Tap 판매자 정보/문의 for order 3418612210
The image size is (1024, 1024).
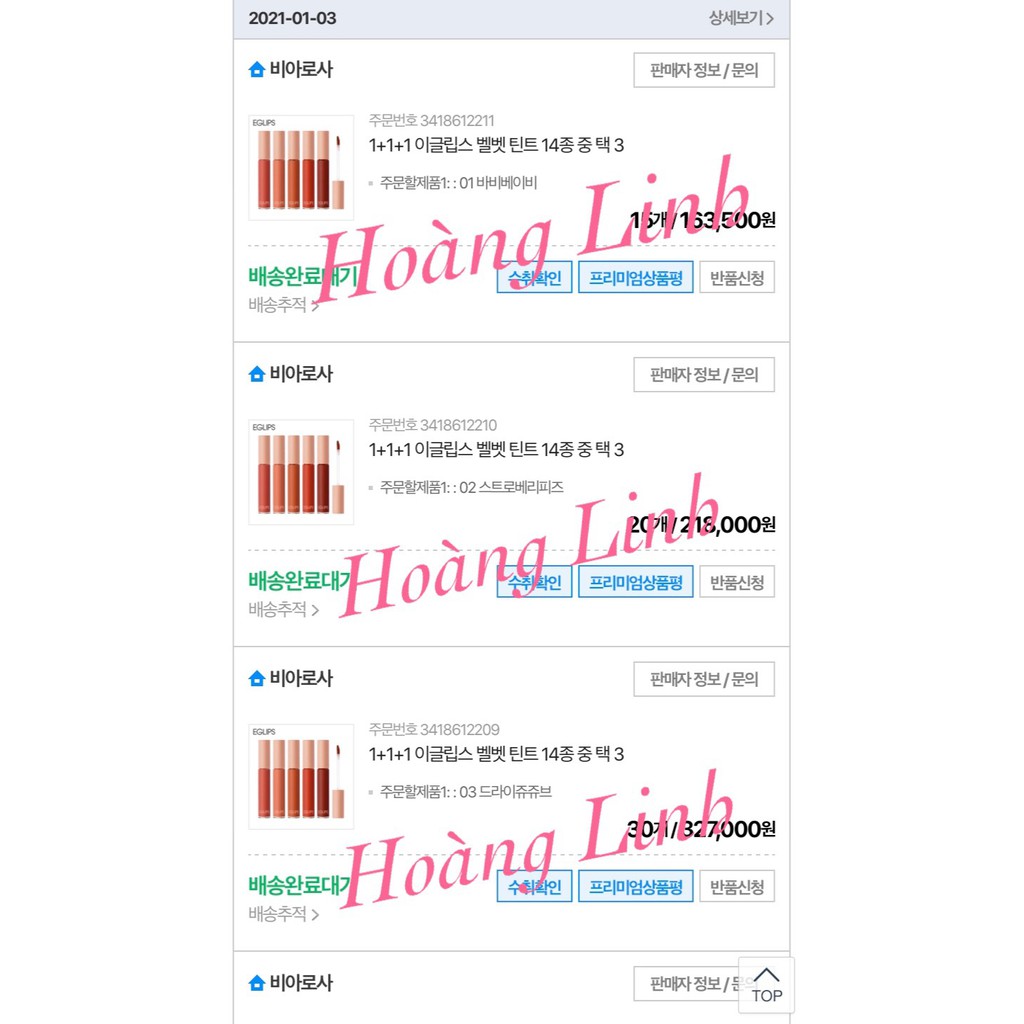point(704,374)
